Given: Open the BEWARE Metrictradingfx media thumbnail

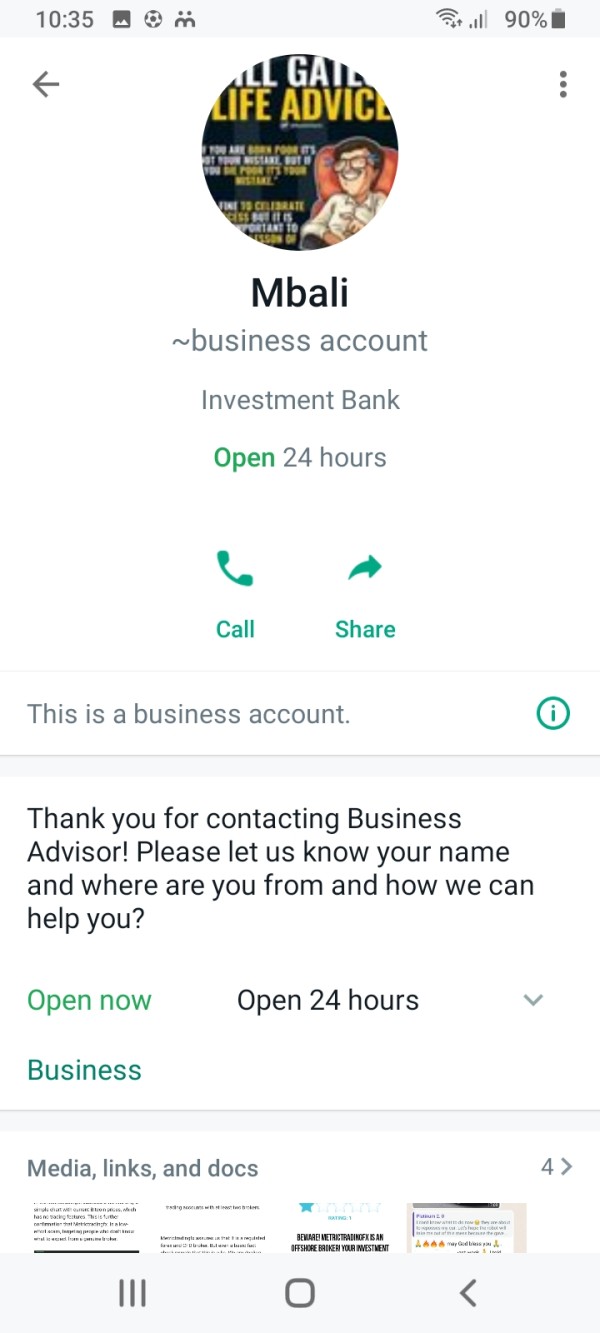Looking at the screenshot, I should coord(339,1227).
